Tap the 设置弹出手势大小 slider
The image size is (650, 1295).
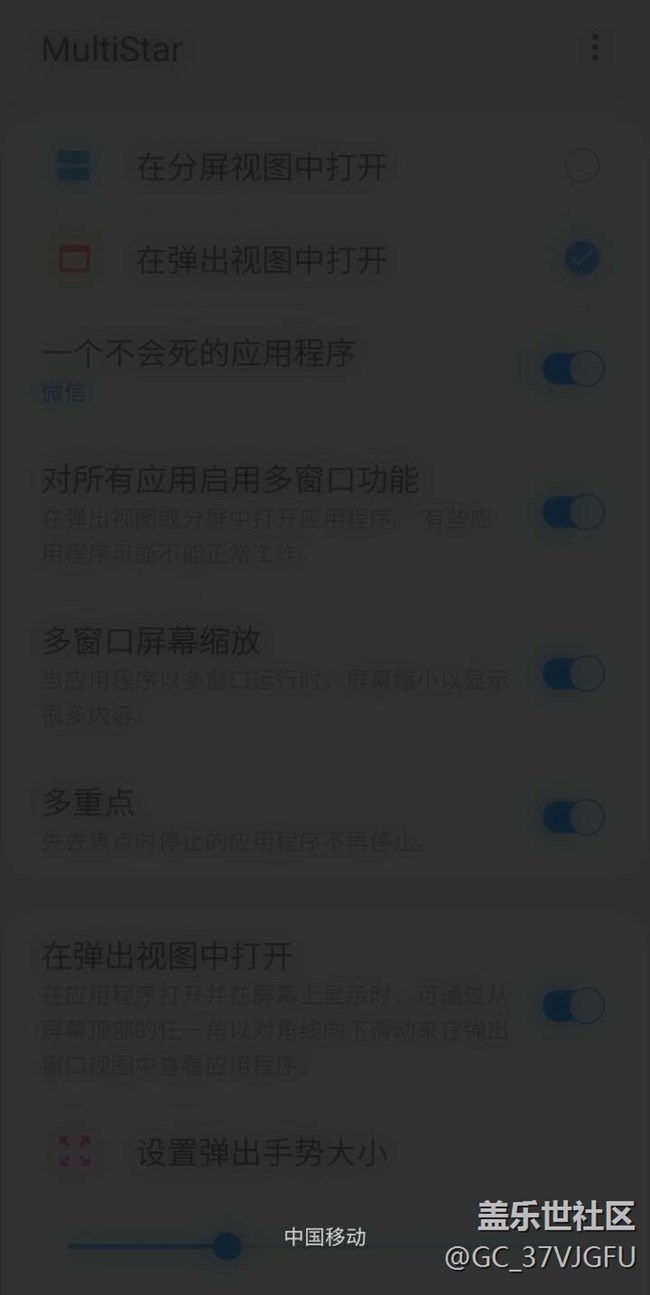[x=228, y=1245]
